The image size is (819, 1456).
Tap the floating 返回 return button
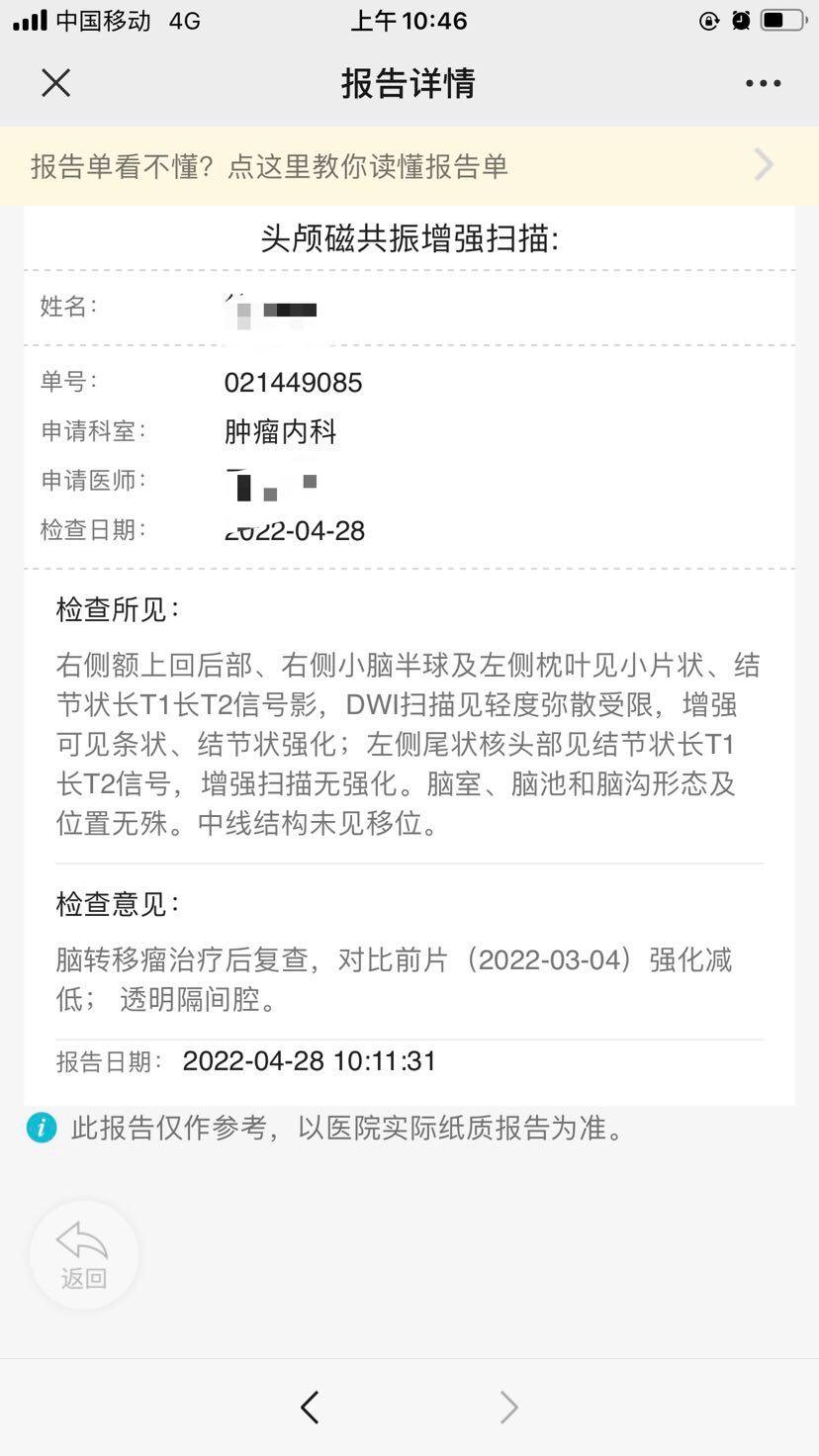pyautogui.click(x=83, y=1254)
